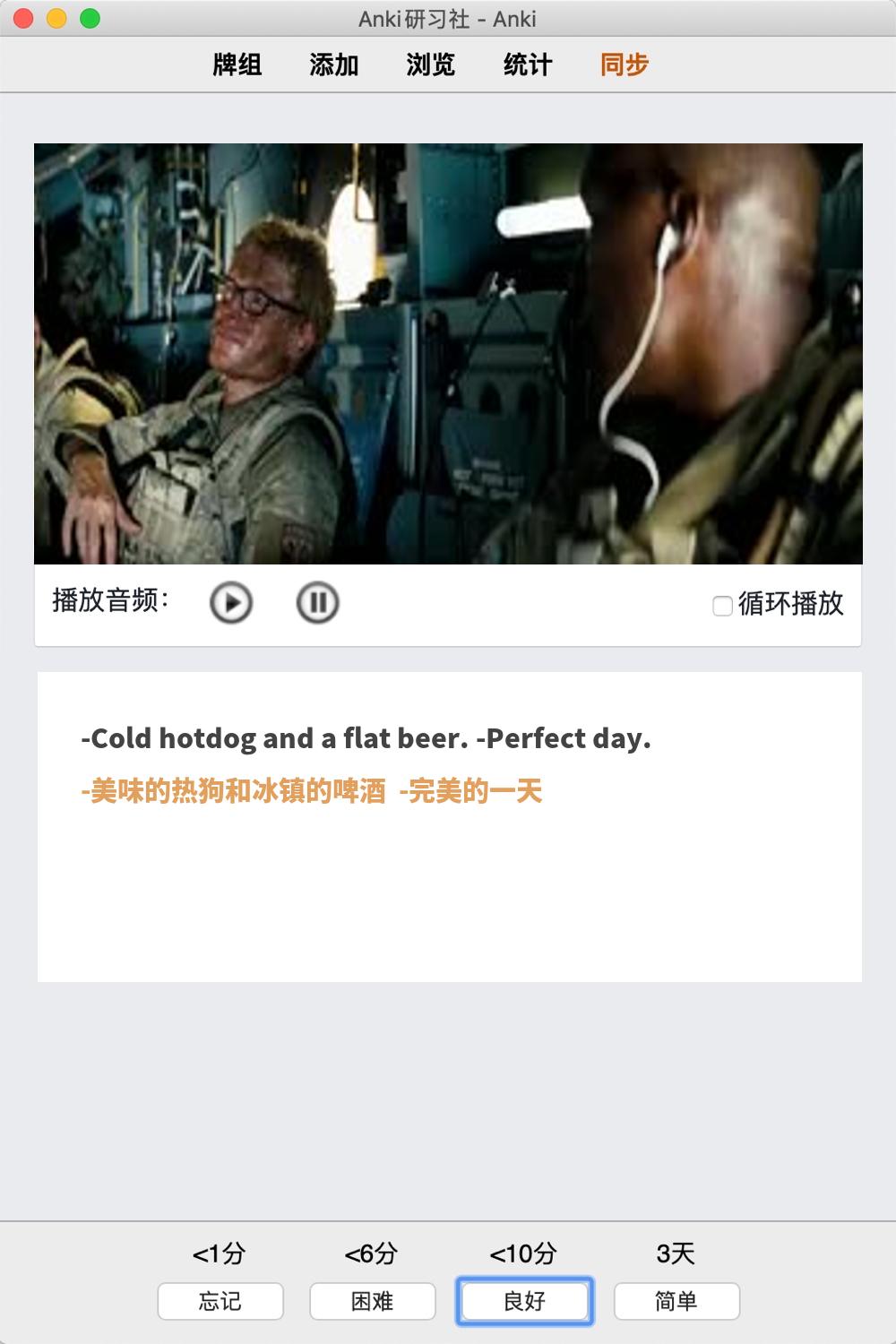The height and width of the screenshot is (1344, 896).
Task: Select 添加 to add a card
Action: click(334, 65)
